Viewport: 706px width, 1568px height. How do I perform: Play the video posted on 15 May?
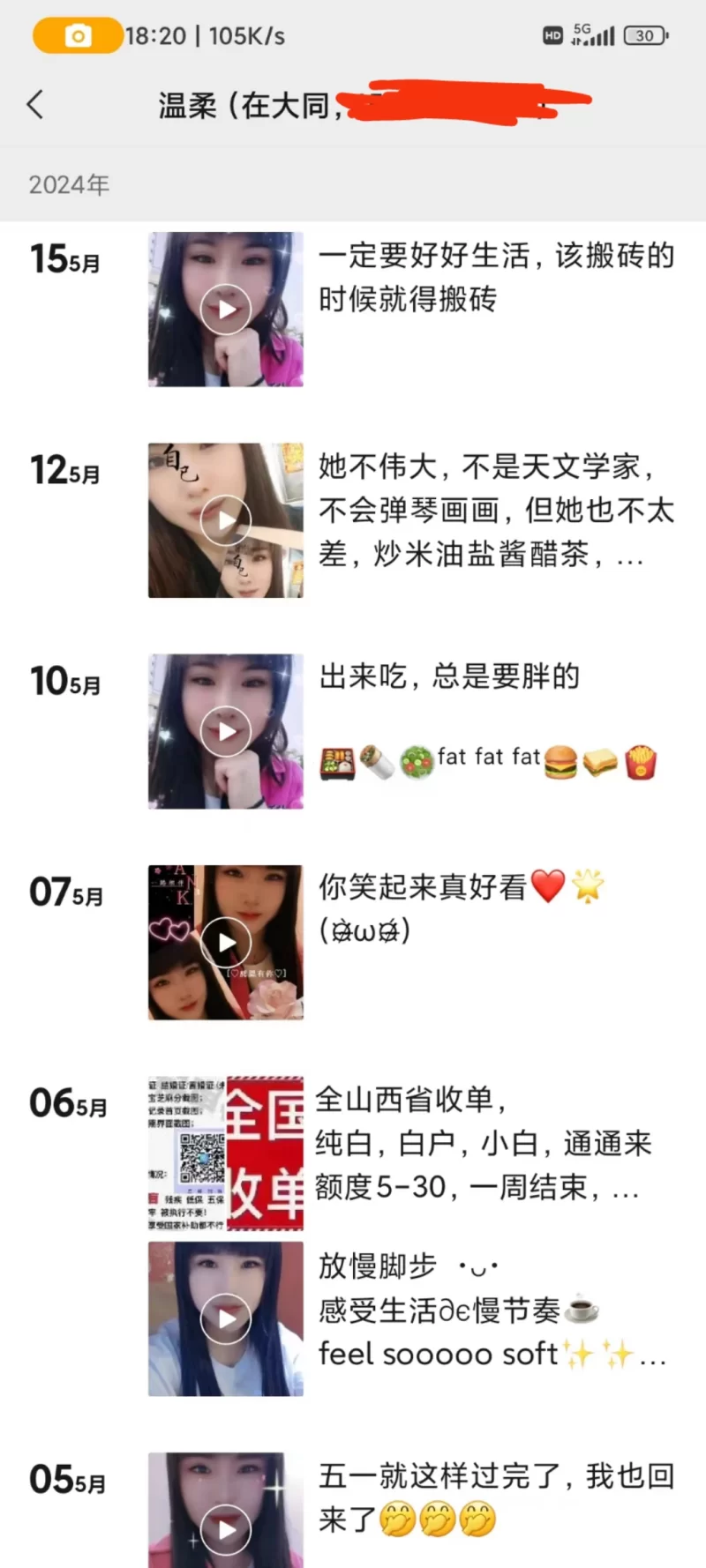226,310
